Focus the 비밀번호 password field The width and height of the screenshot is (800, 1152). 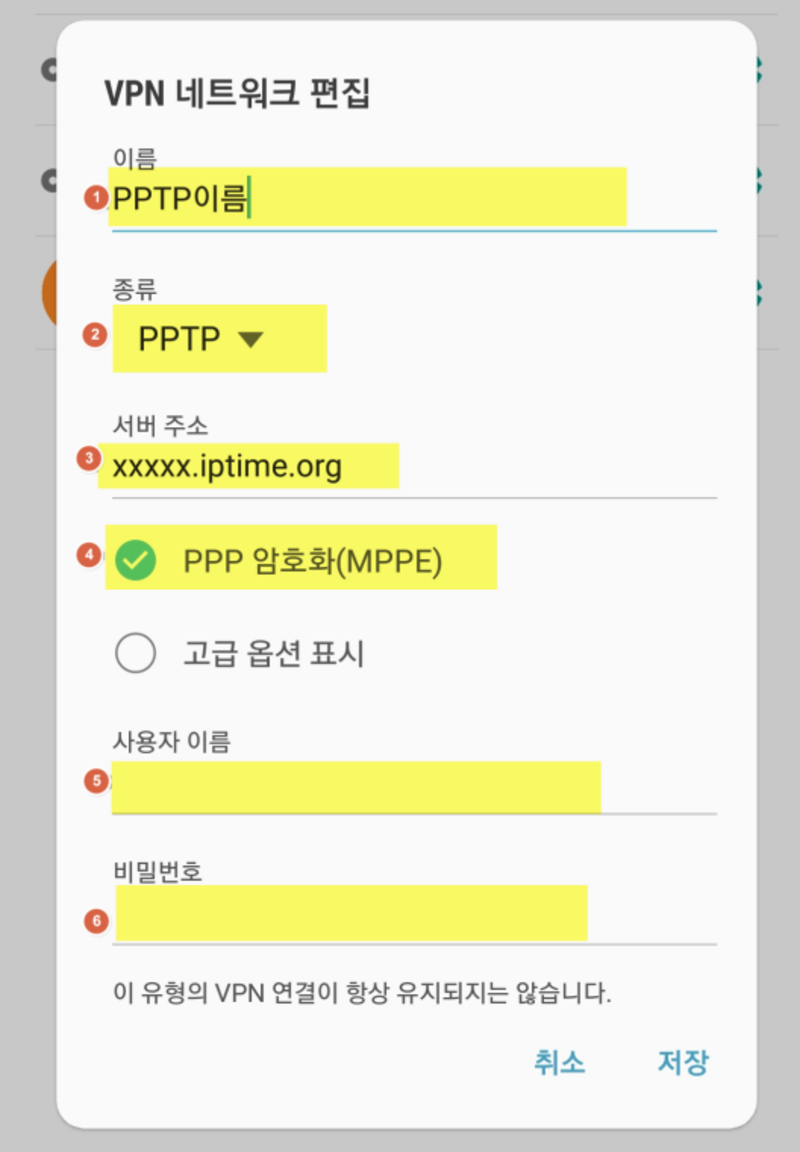[x=414, y=914]
